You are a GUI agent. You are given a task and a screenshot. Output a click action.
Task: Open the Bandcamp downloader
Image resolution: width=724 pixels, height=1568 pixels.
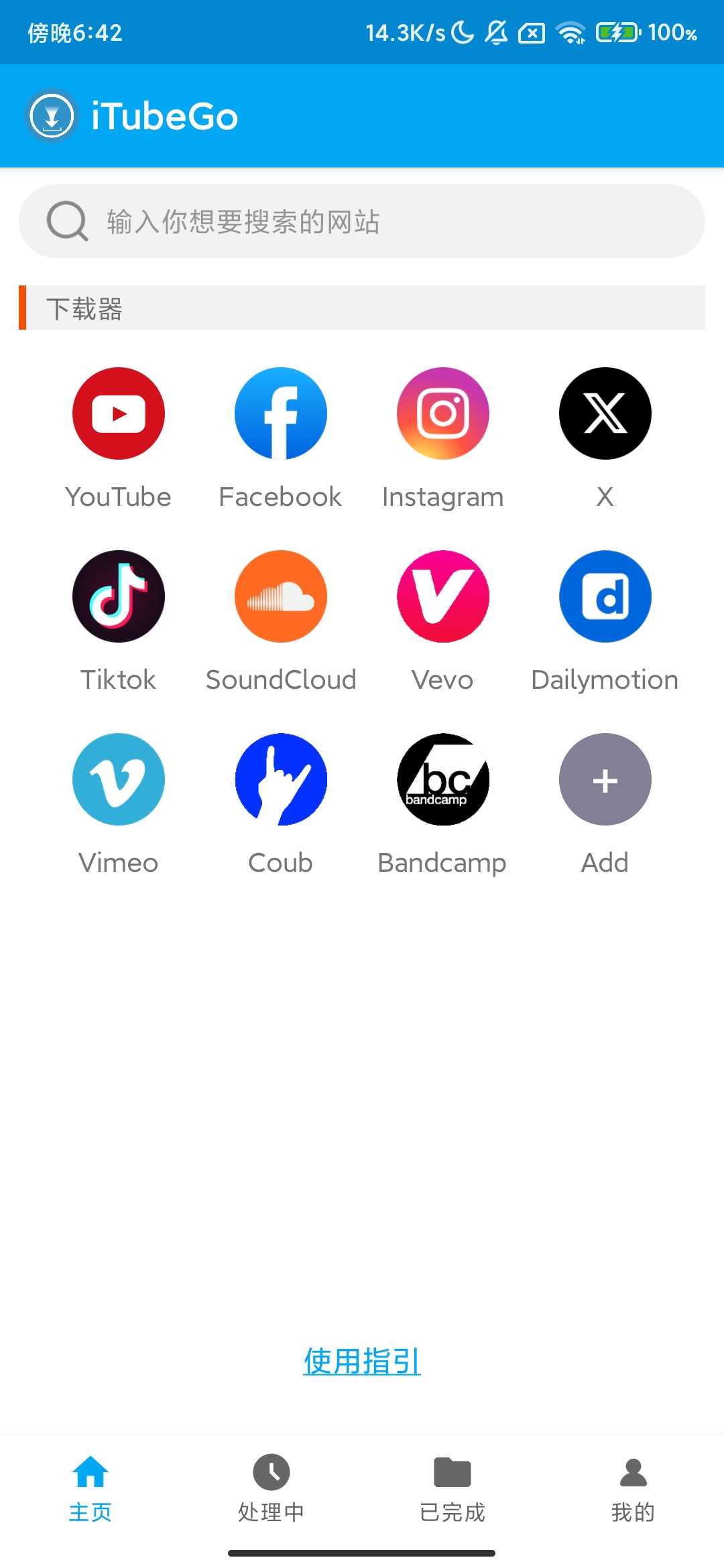(x=443, y=779)
